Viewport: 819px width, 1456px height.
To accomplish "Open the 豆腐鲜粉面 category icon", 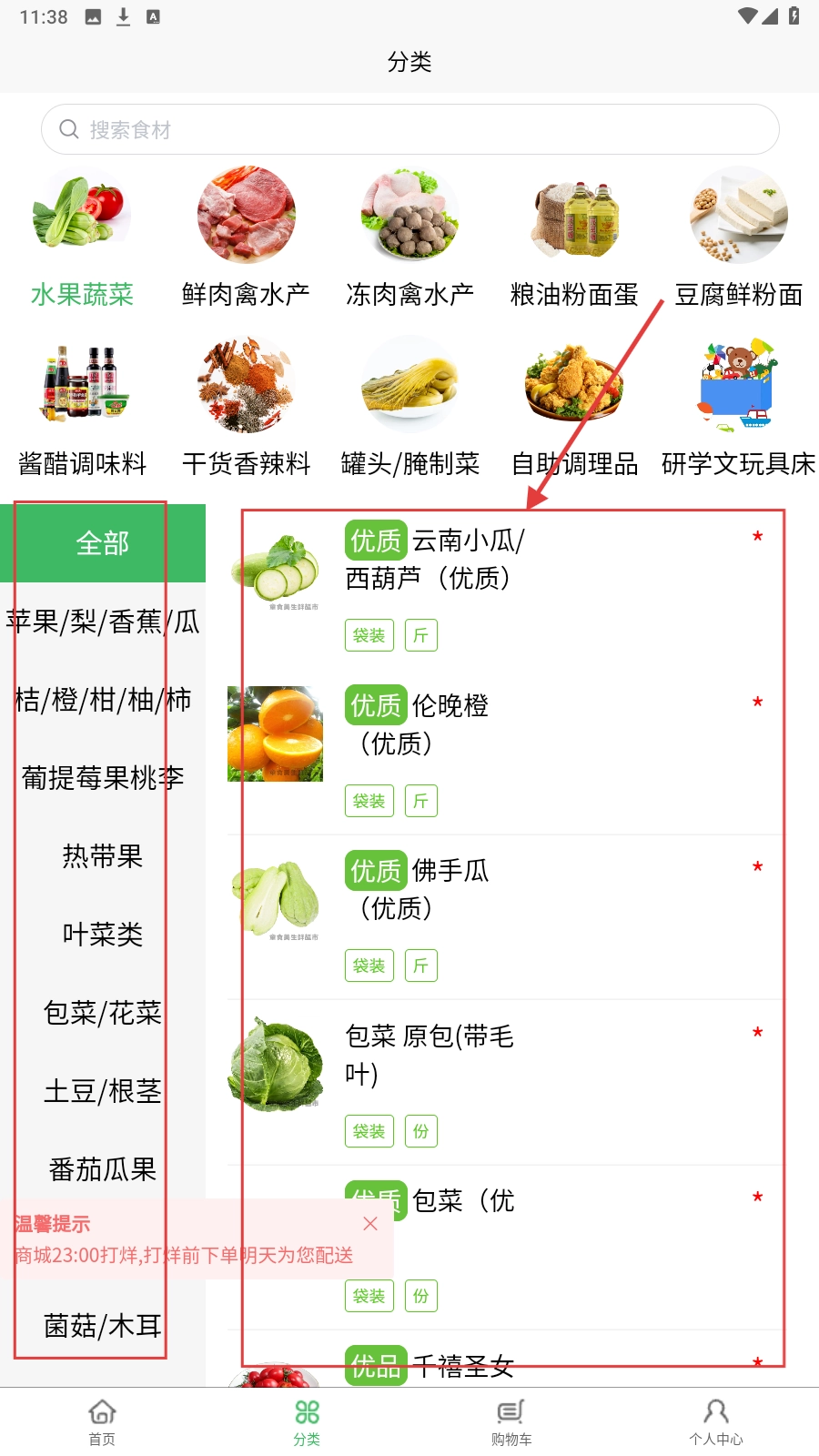I will click(735, 215).
